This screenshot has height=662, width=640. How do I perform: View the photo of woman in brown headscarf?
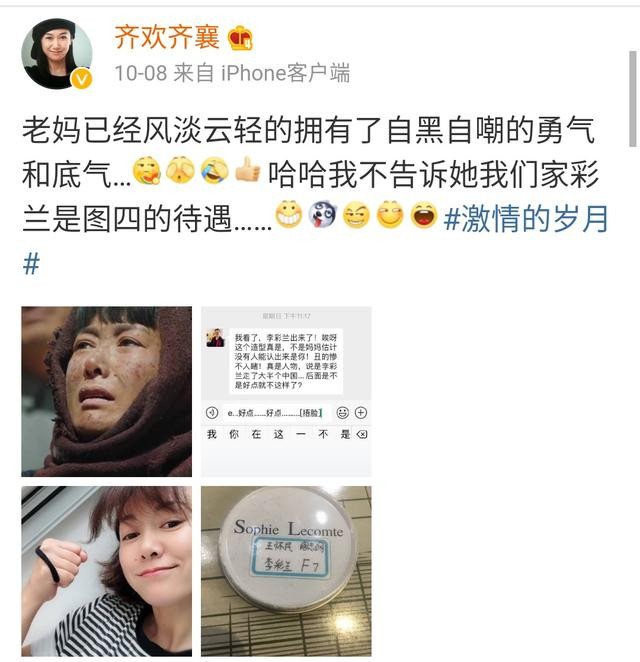106,391
